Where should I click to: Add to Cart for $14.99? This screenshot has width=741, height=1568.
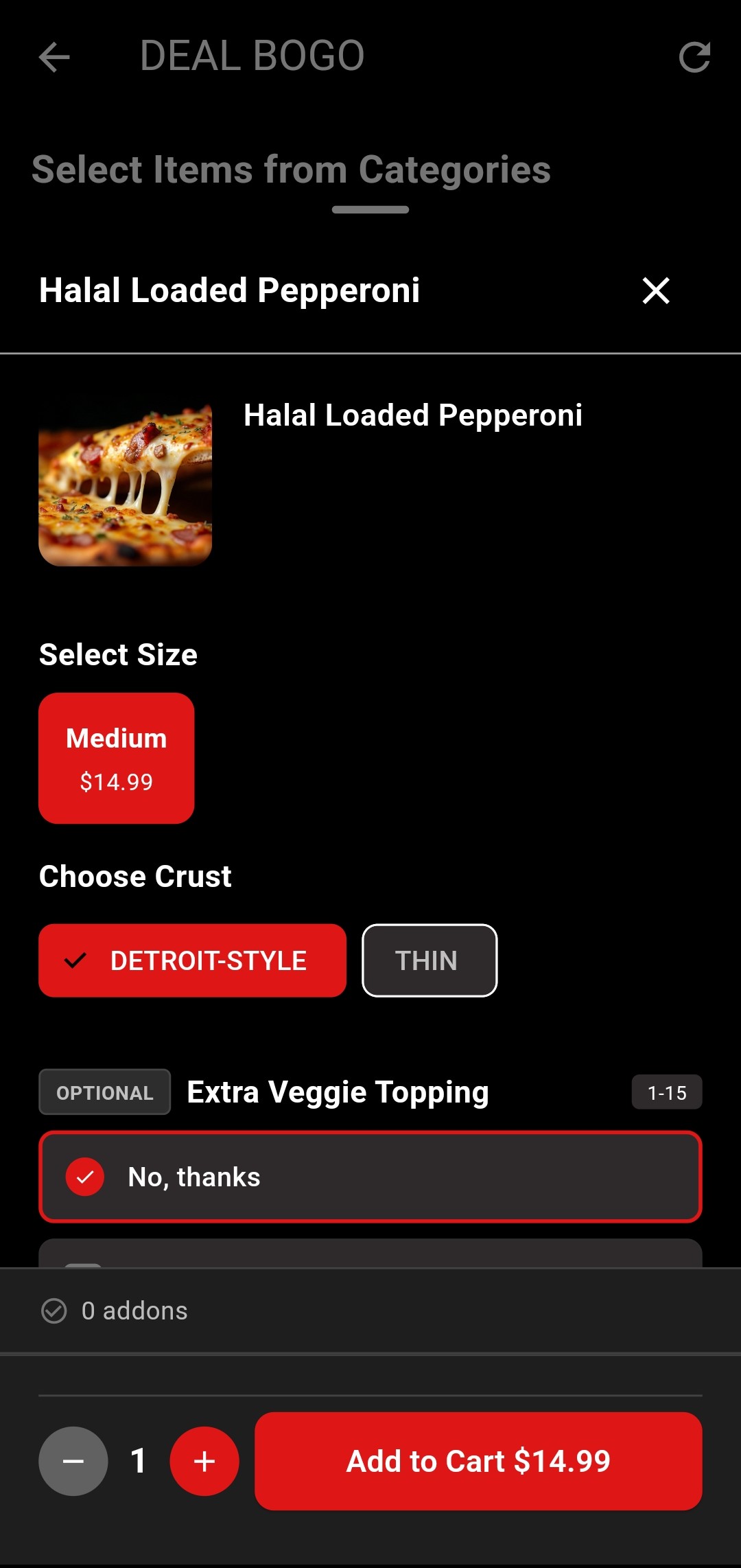tap(478, 1461)
